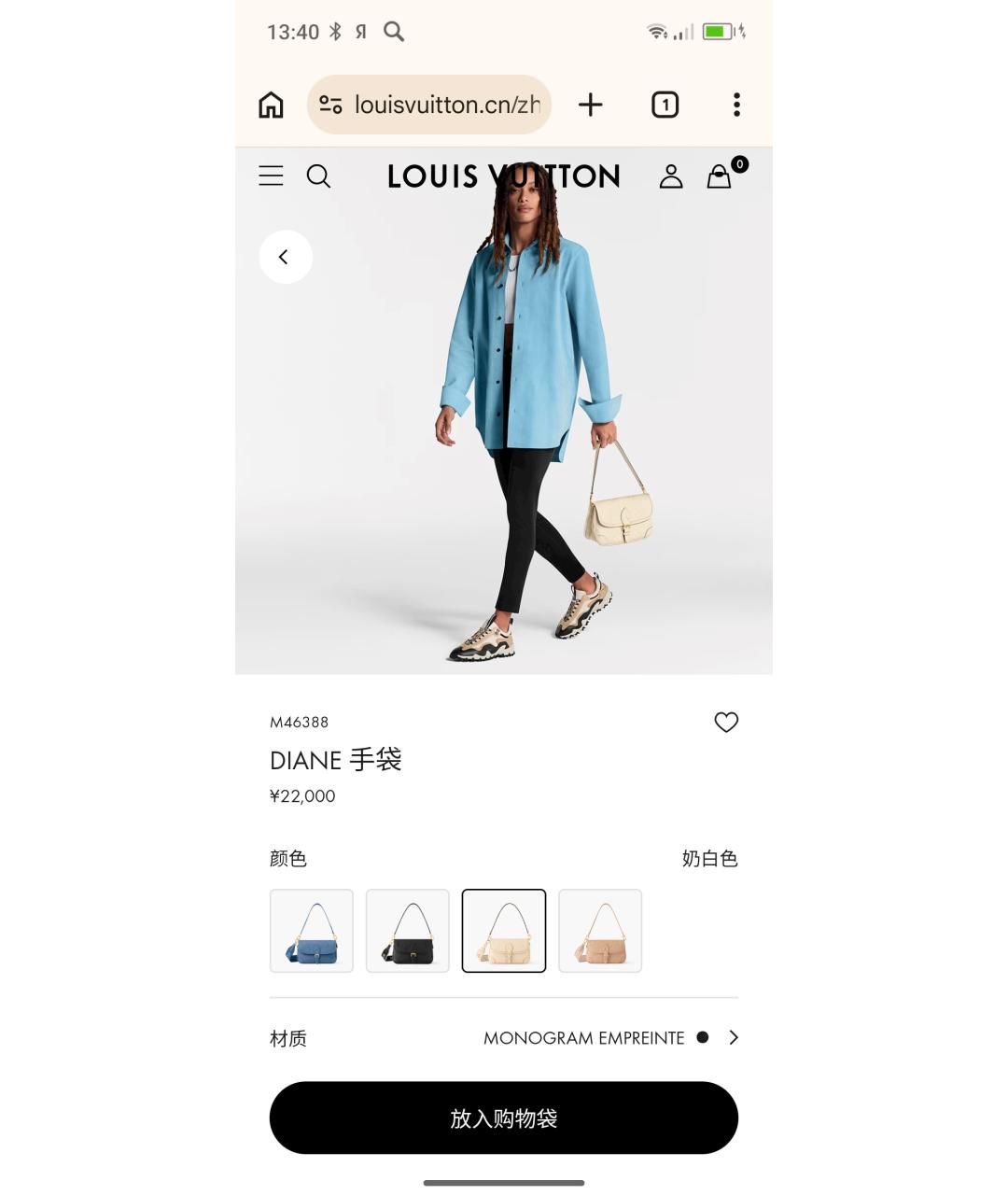Open the site search icon
The image size is (1008, 1195).
pyautogui.click(x=318, y=176)
